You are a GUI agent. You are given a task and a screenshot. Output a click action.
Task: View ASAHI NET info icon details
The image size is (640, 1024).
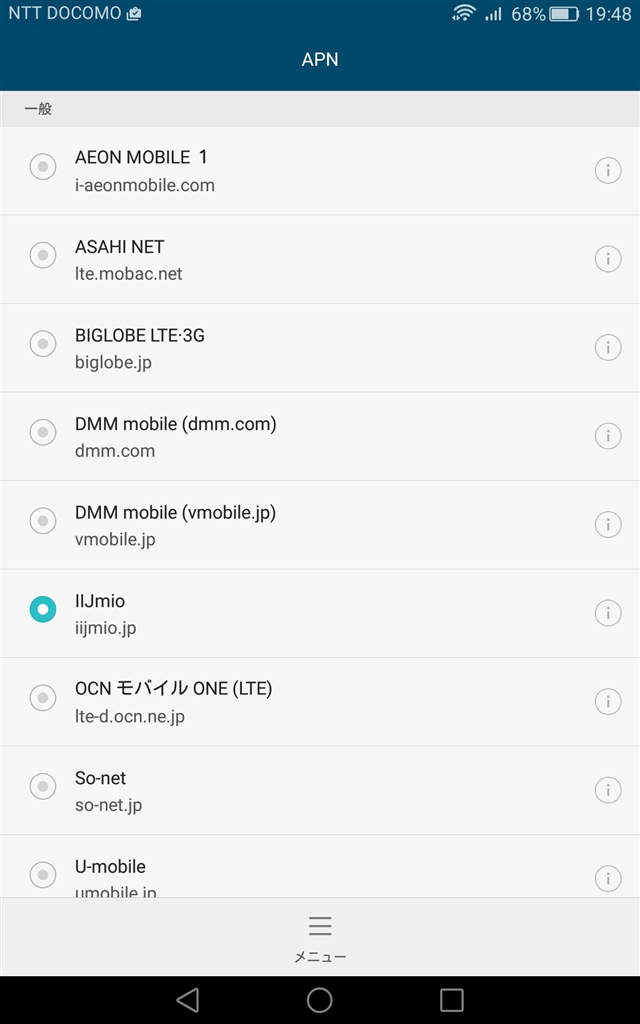click(608, 259)
